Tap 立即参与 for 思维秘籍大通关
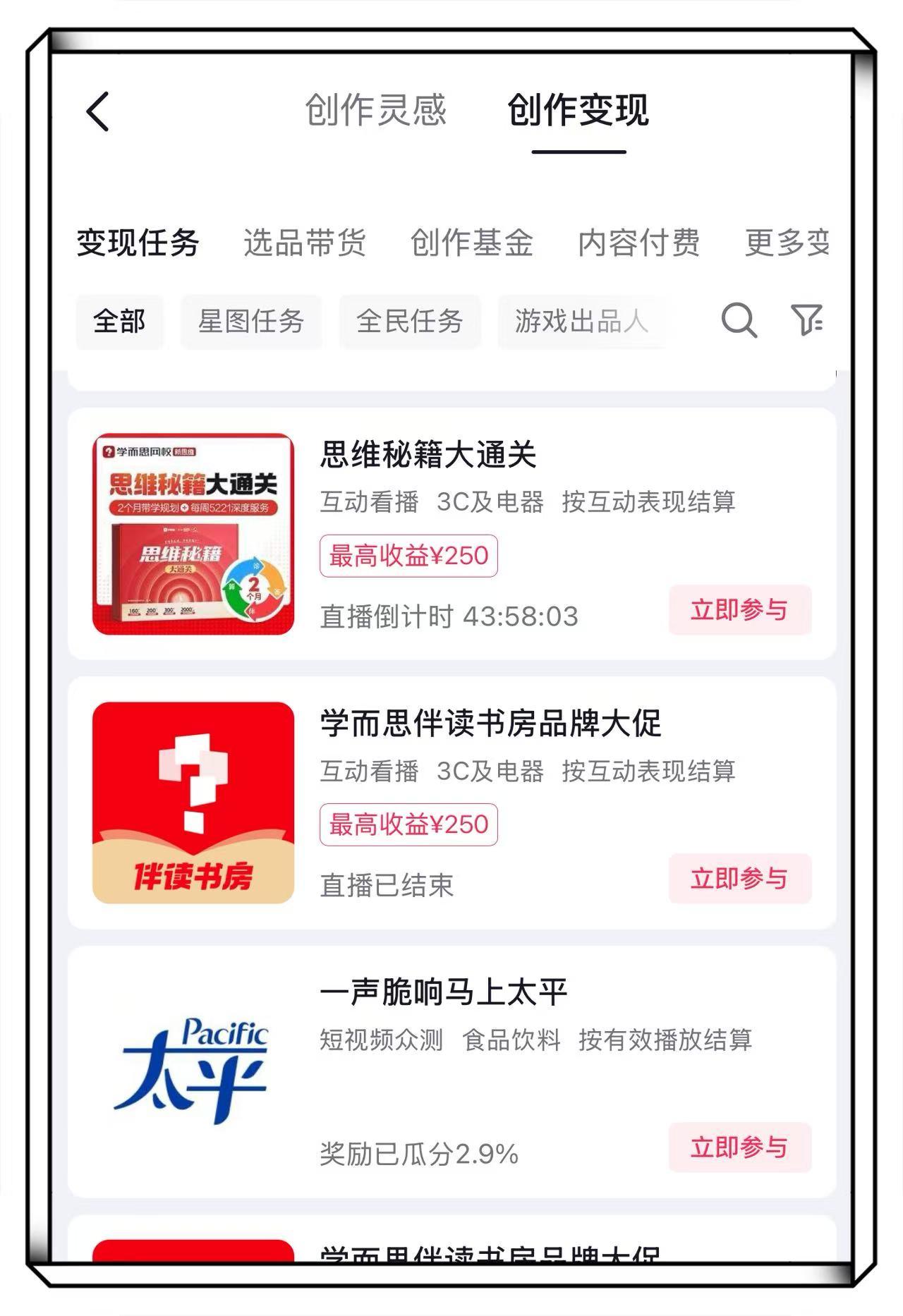 [x=739, y=610]
